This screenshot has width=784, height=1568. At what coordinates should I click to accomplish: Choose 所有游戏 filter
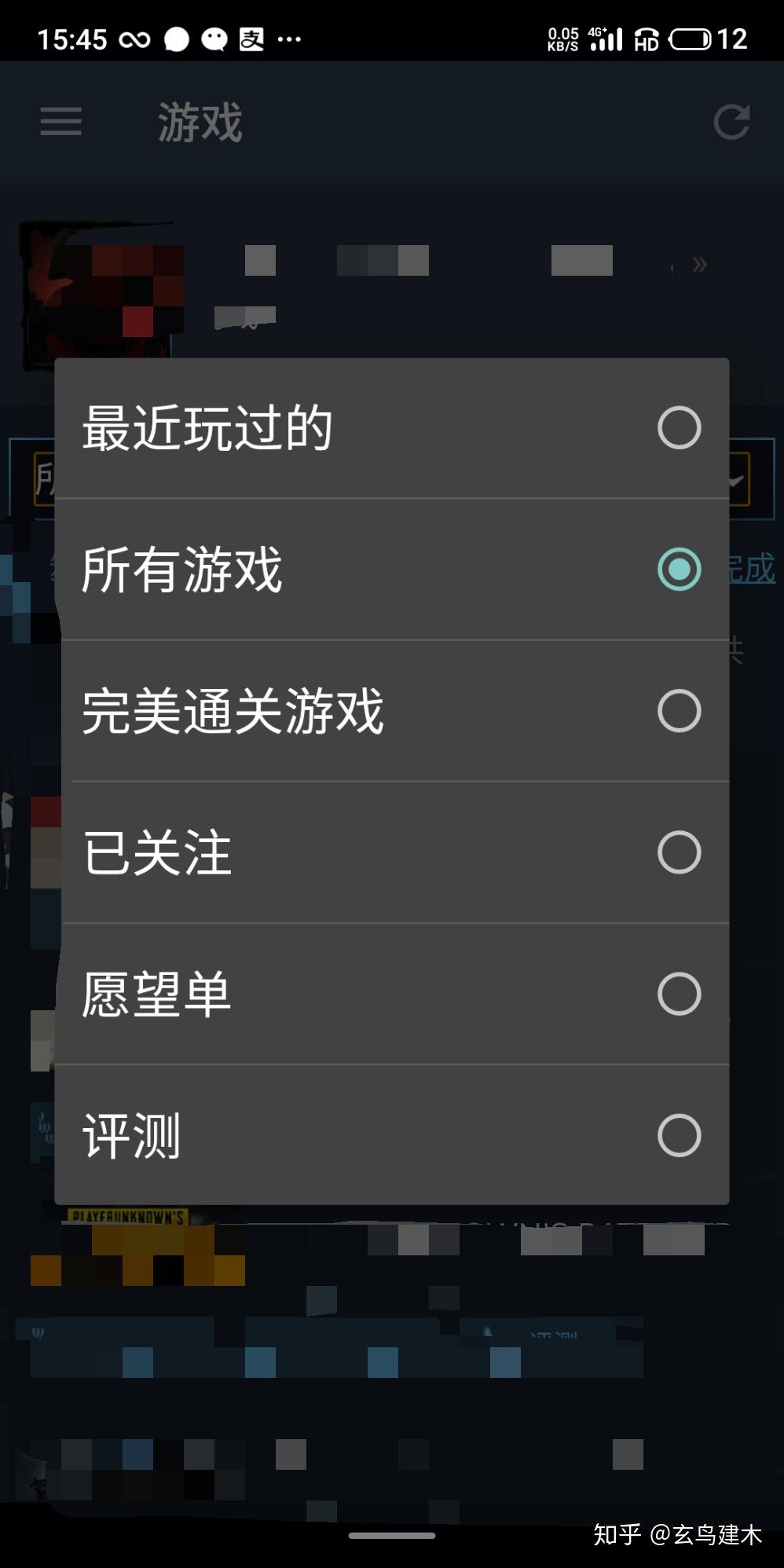coord(391,570)
